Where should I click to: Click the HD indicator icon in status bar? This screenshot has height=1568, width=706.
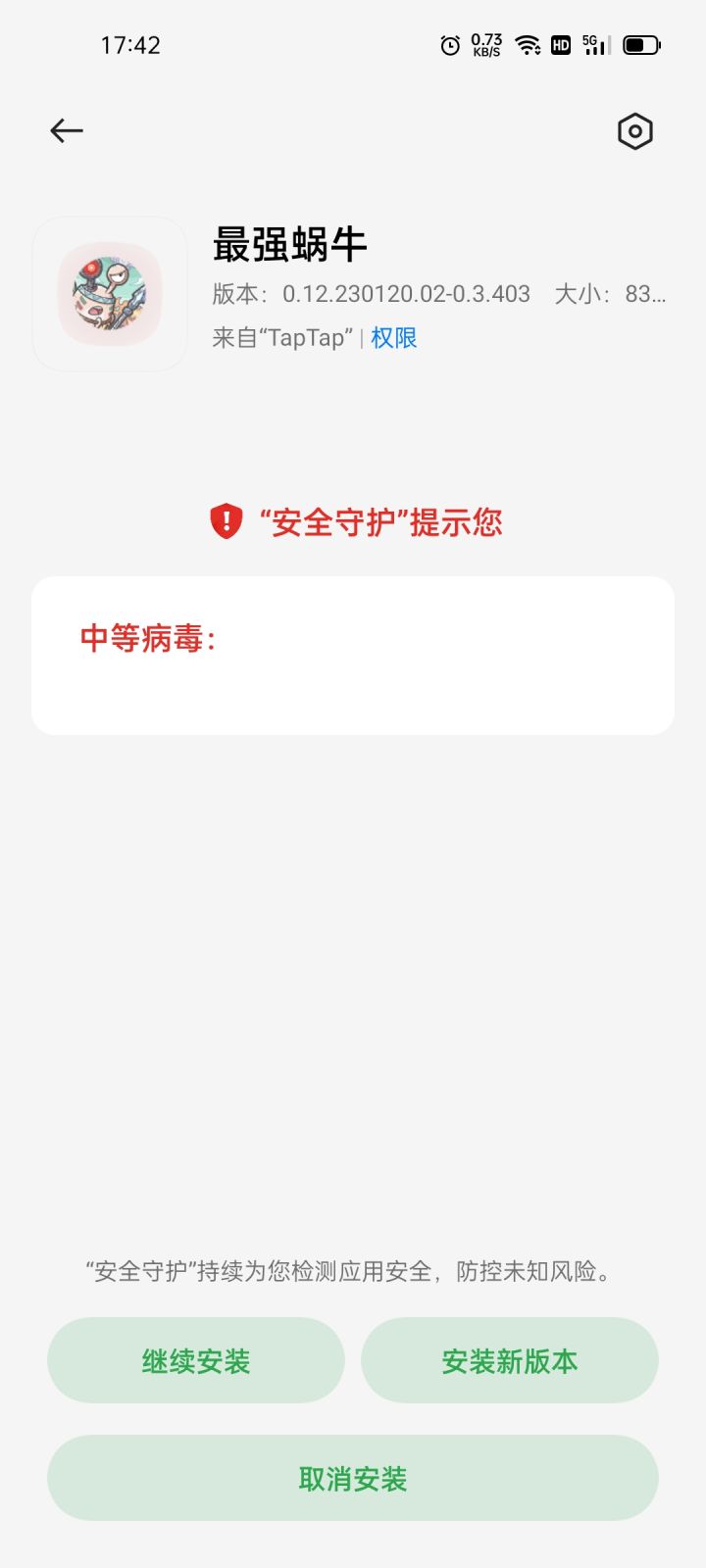click(x=561, y=45)
